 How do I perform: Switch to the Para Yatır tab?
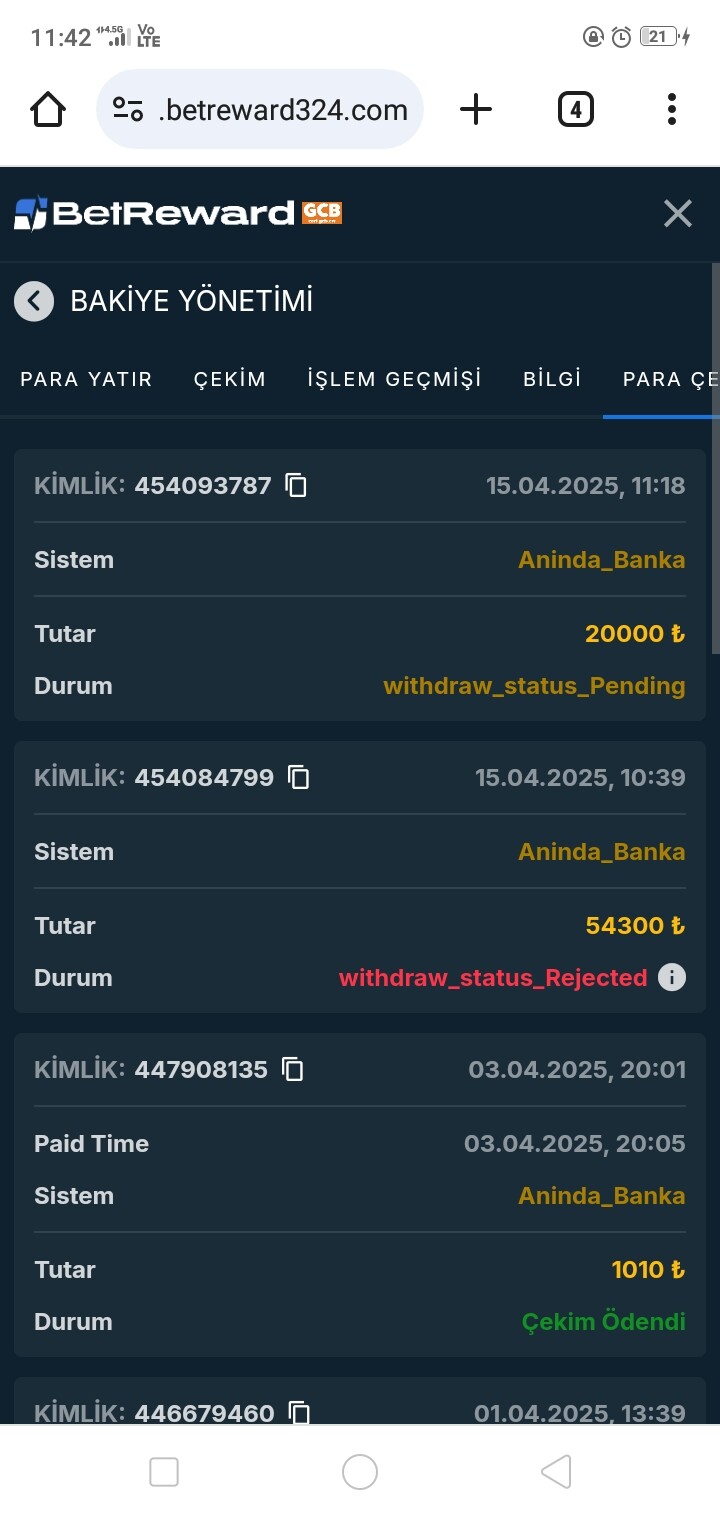[86, 379]
